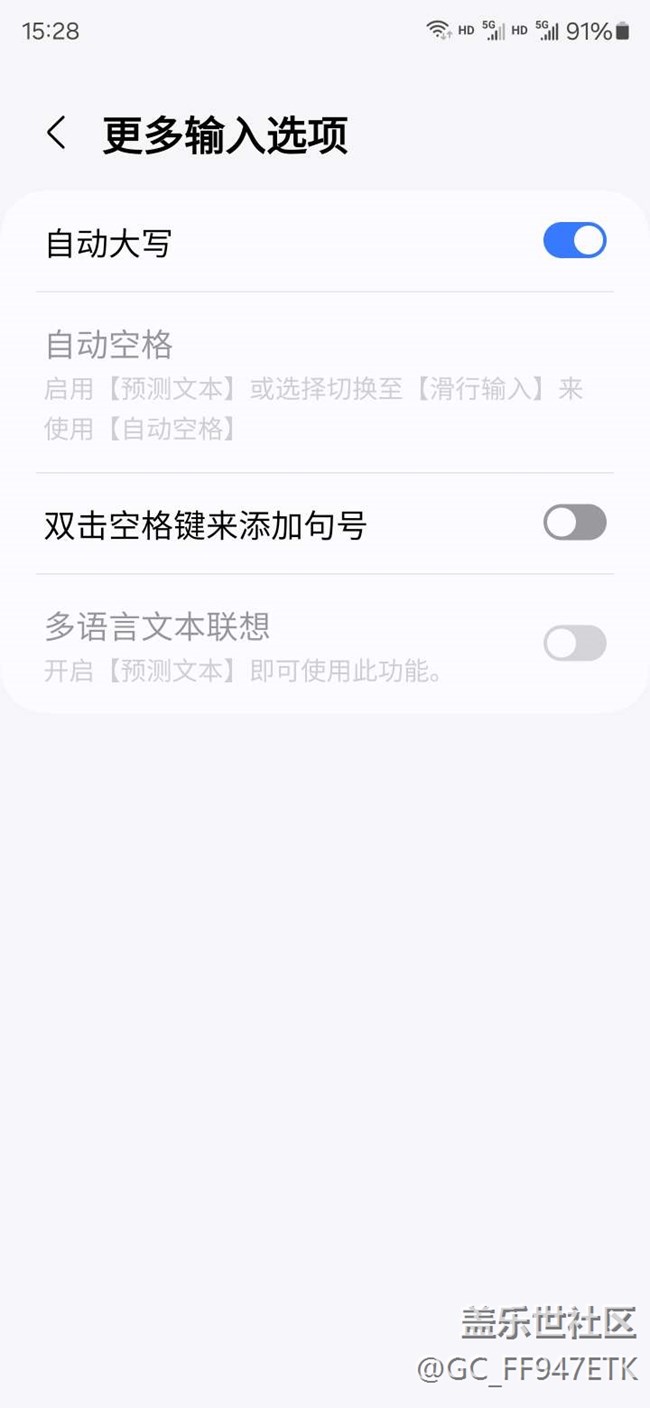The width and height of the screenshot is (650, 1408).
Task: Go back from 更多输入选项
Action: (x=57, y=134)
